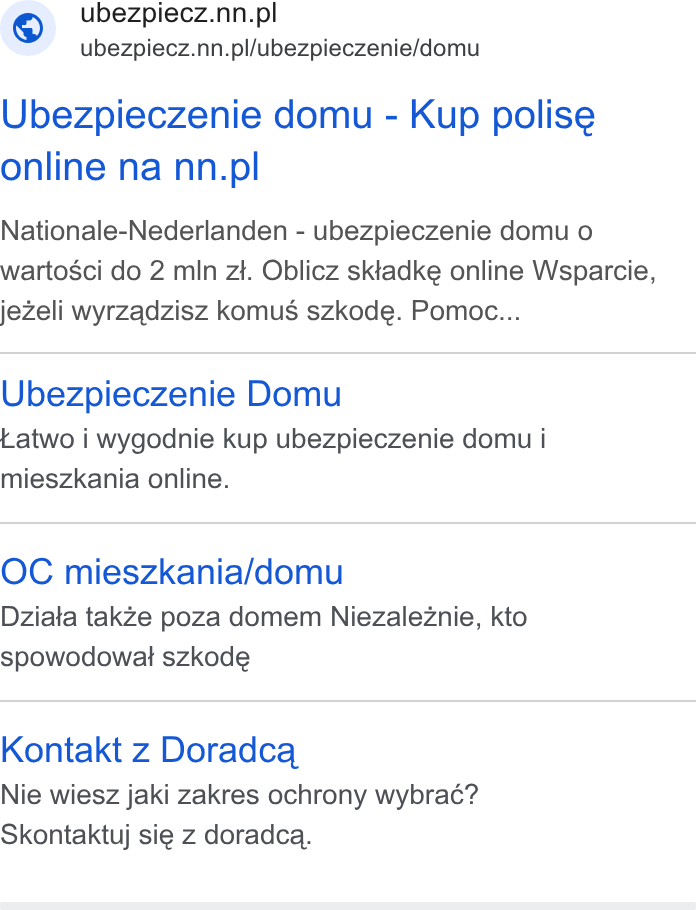Open 'Ubezpieczenie domu - Kup polisę online' result
The width and height of the screenshot is (696, 910).
[298, 140]
